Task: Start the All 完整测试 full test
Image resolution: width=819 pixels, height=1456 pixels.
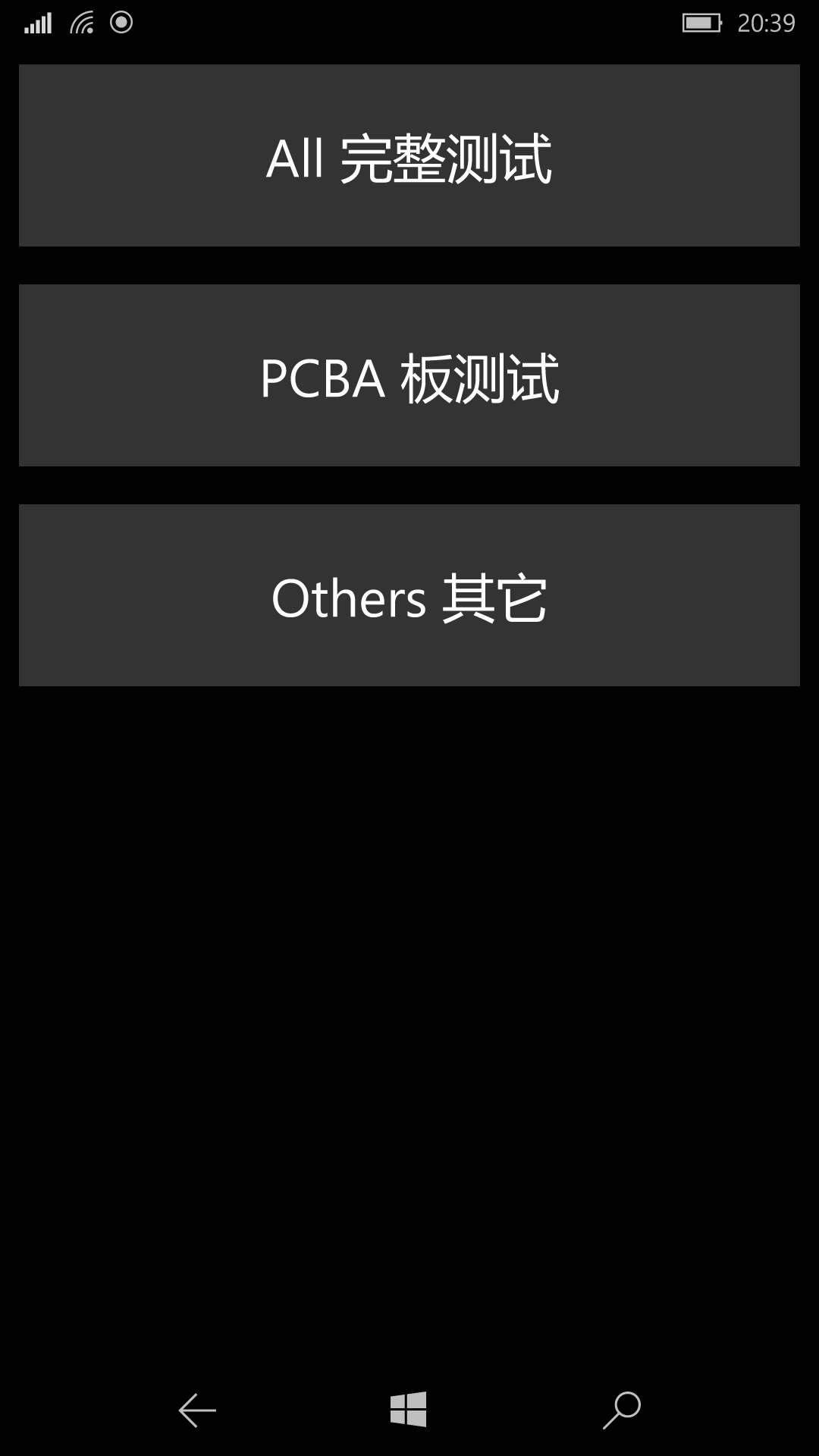Action: coord(409,155)
